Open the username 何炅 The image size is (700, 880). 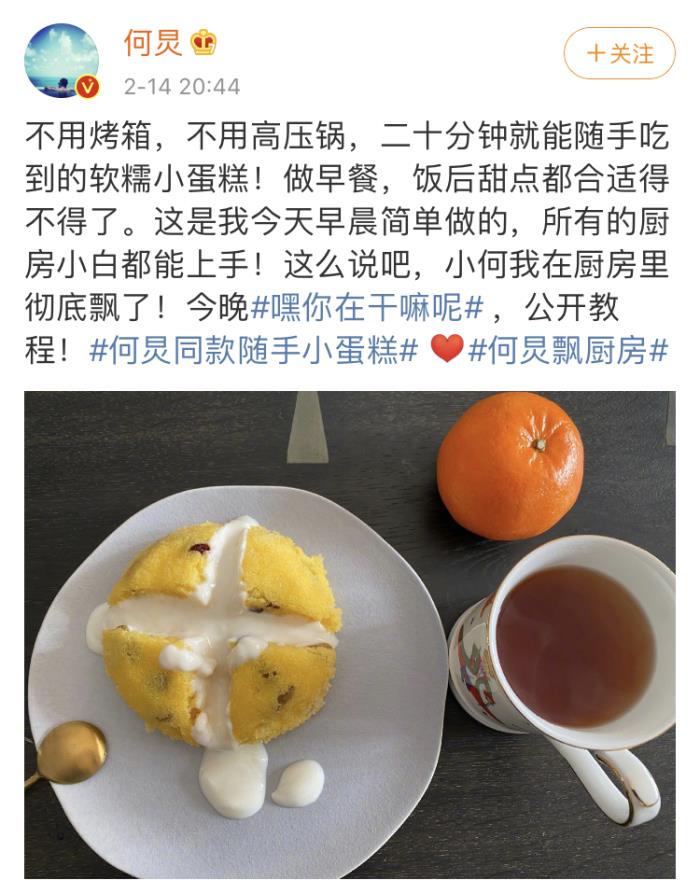(x=153, y=43)
